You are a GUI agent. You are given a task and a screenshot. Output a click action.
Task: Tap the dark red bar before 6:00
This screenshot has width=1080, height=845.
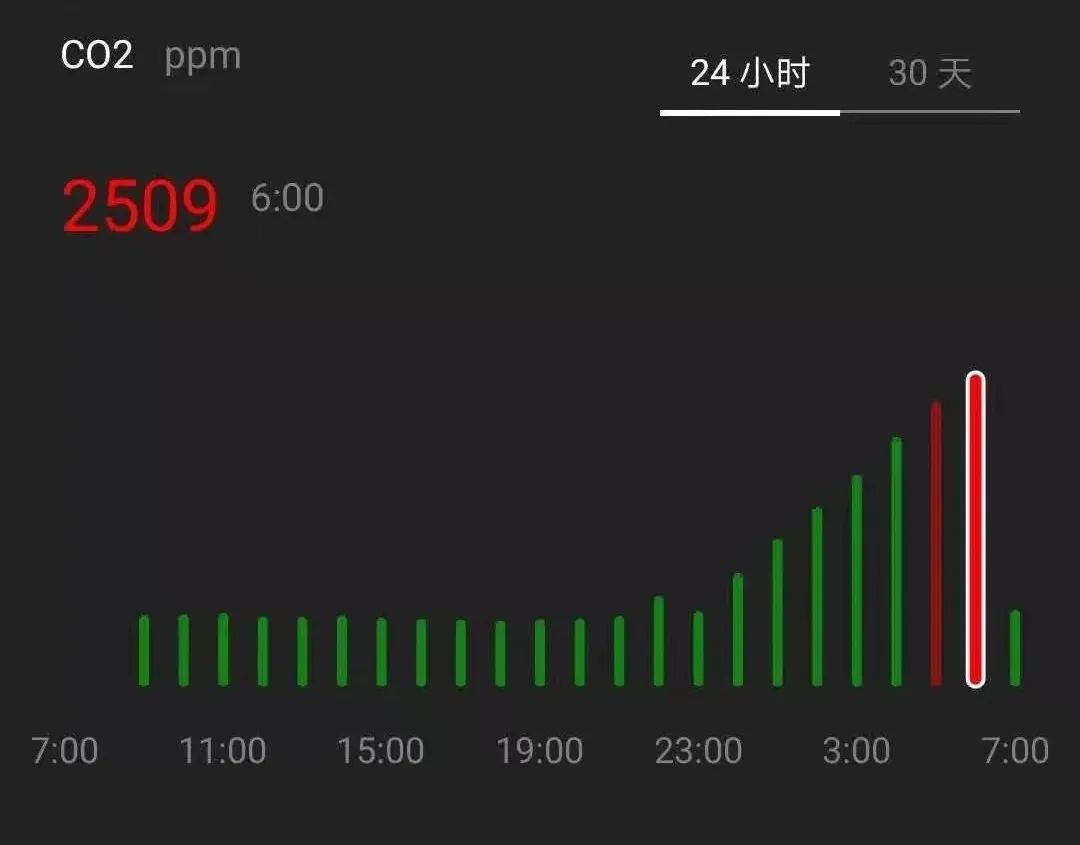click(936, 545)
